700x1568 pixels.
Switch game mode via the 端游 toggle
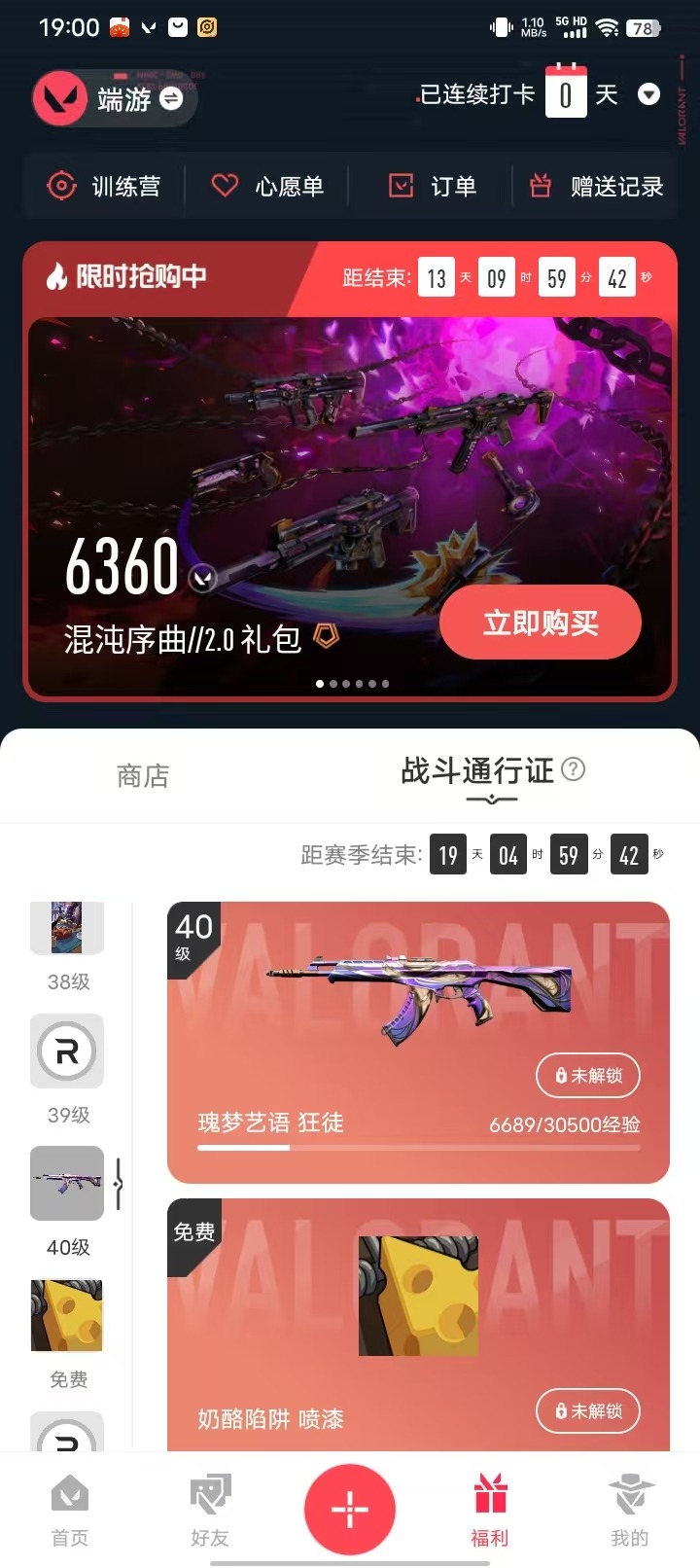[x=170, y=98]
